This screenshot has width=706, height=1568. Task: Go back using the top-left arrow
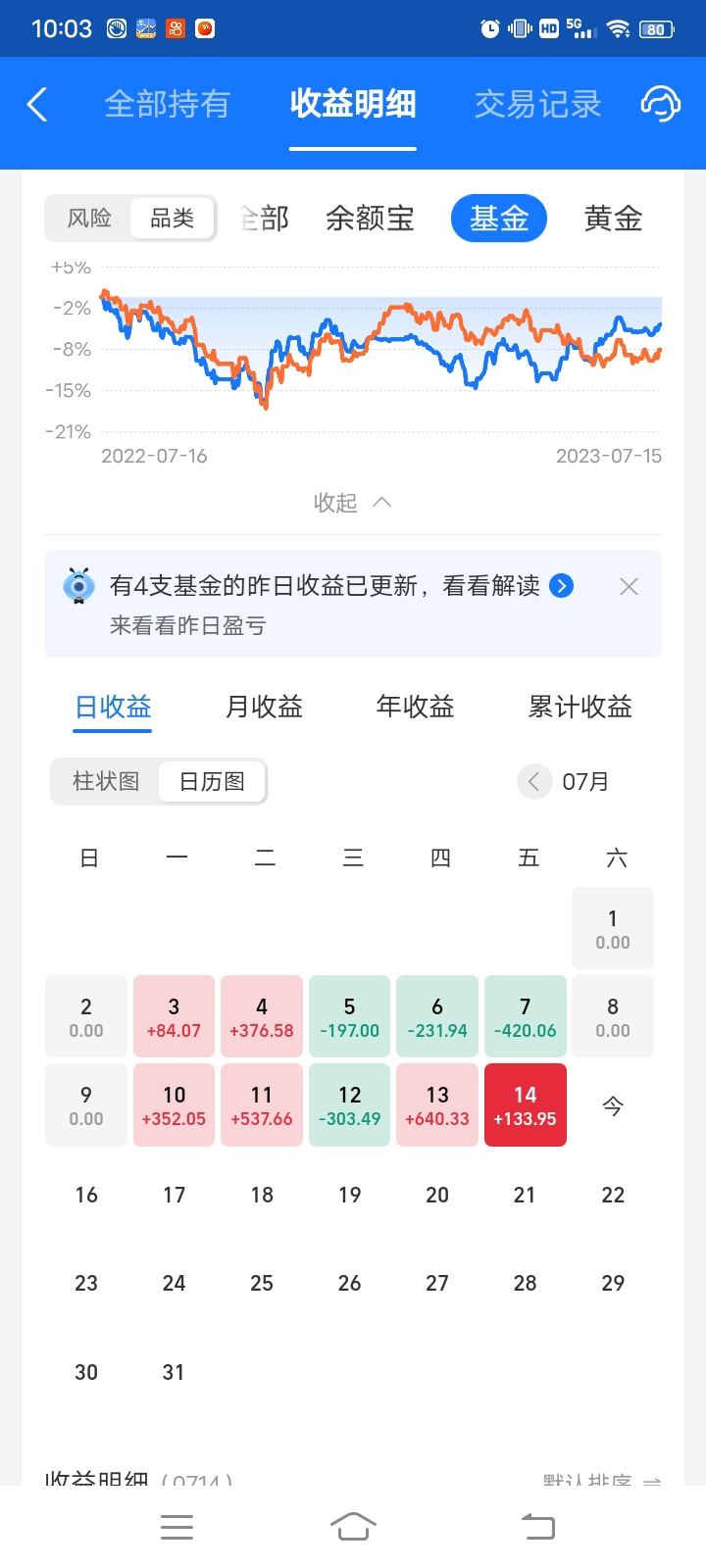coord(37,104)
